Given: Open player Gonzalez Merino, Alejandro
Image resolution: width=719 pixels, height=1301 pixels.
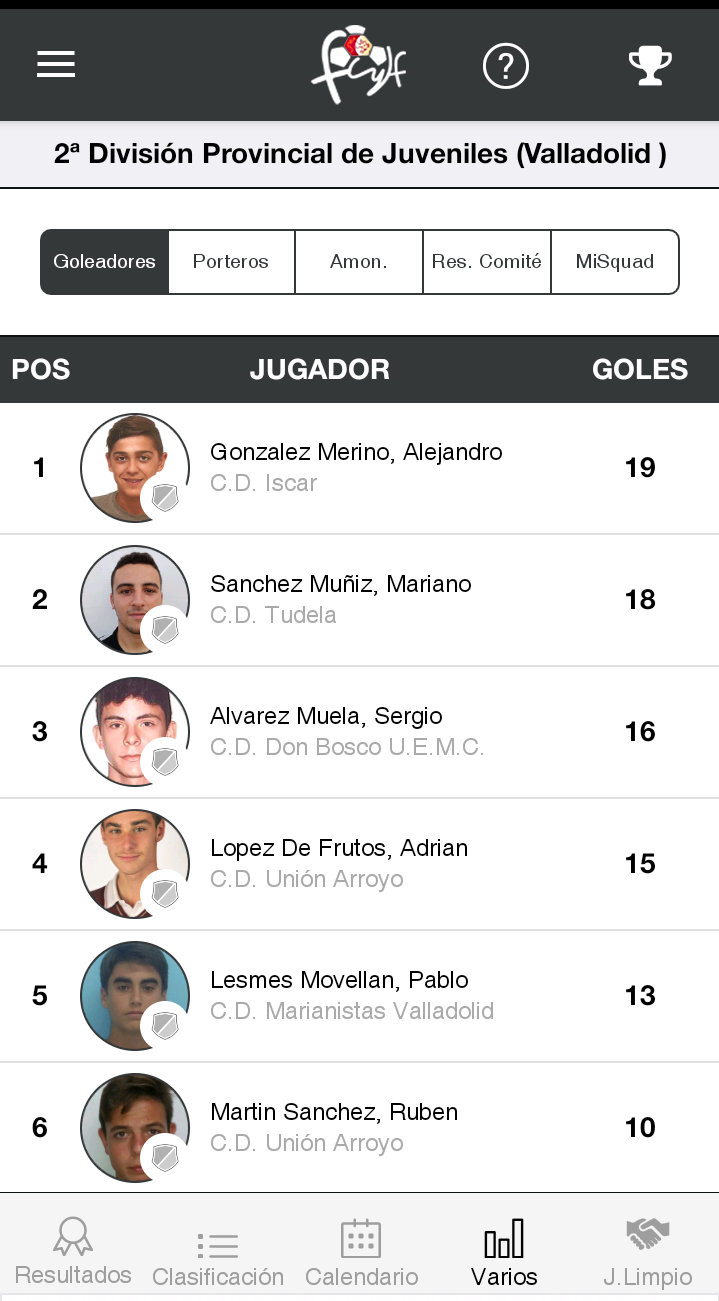Looking at the screenshot, I should pos(356,467).
